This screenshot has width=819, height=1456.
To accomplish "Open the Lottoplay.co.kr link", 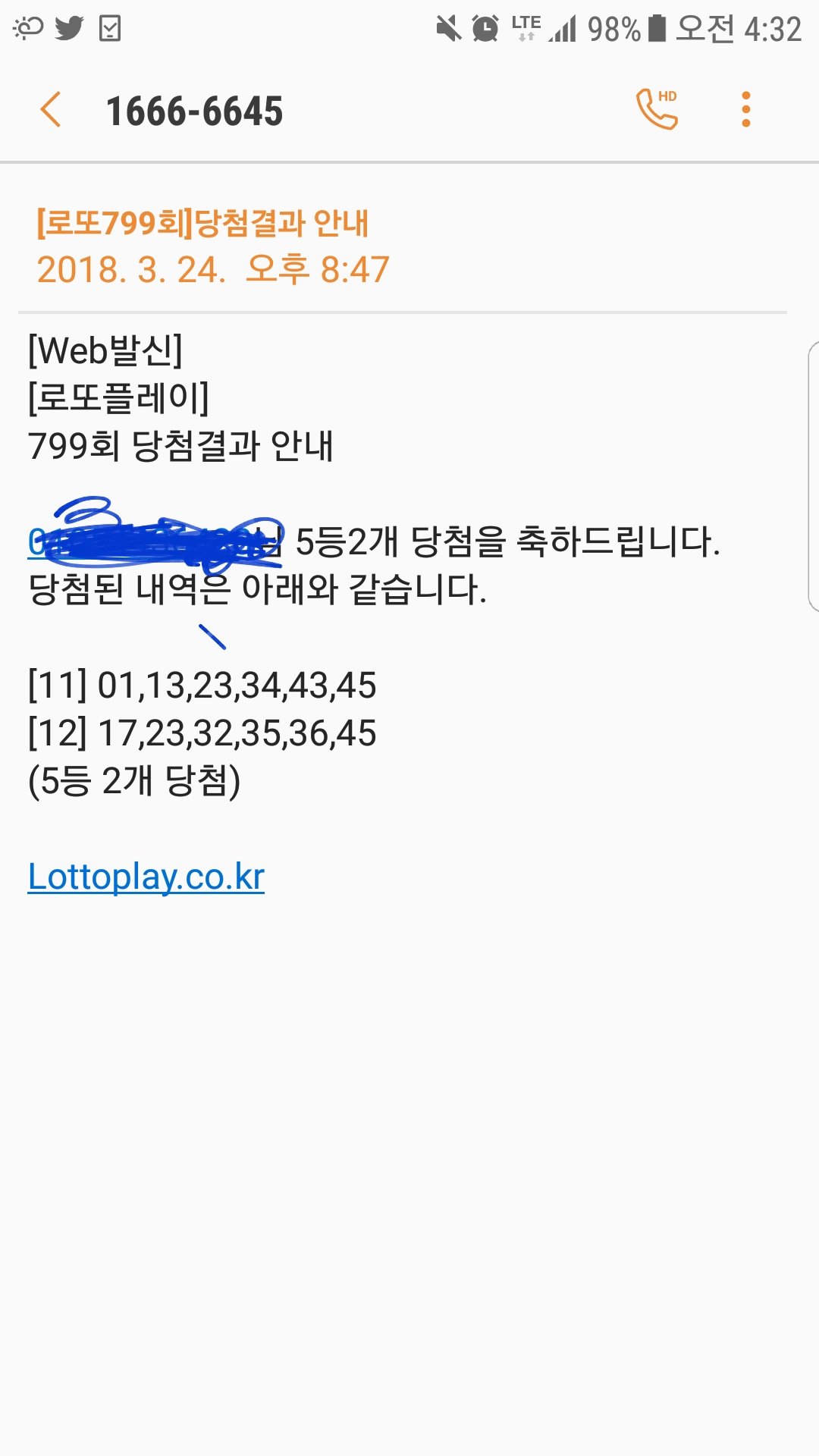I will coord(146,877).
